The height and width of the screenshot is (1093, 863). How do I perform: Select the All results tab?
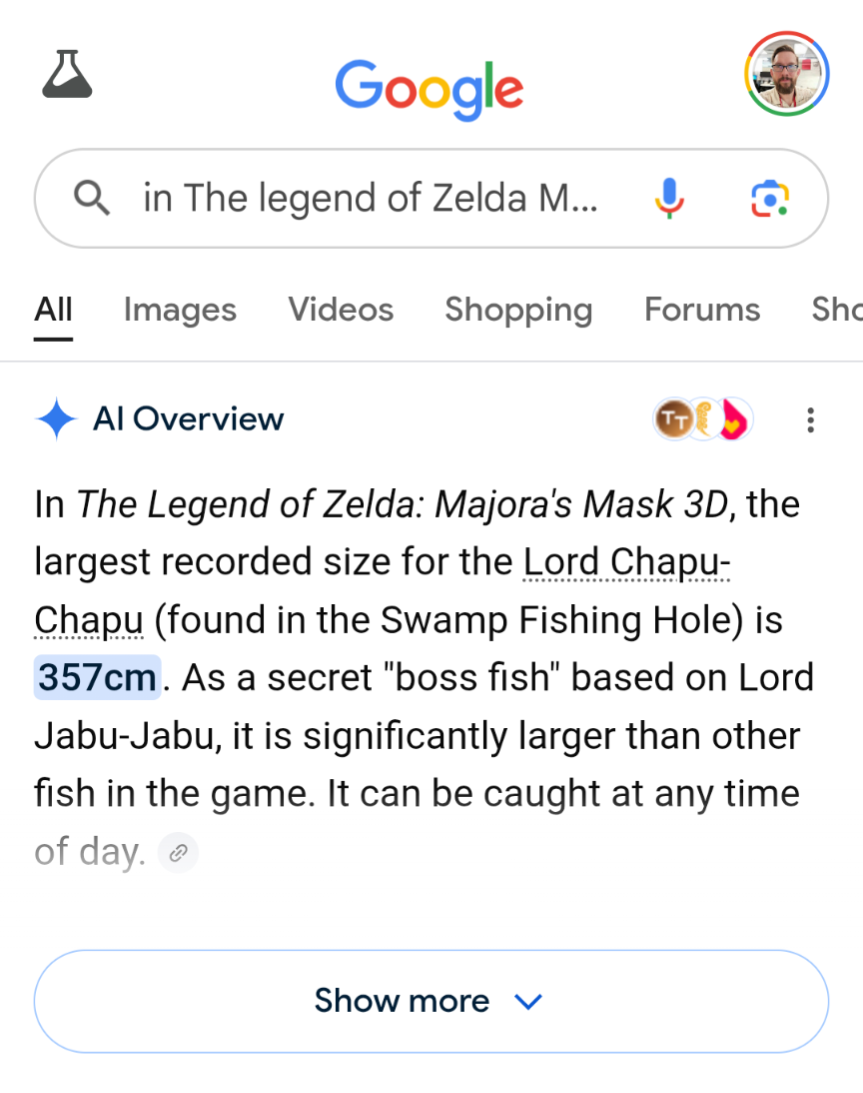(53, 310)
